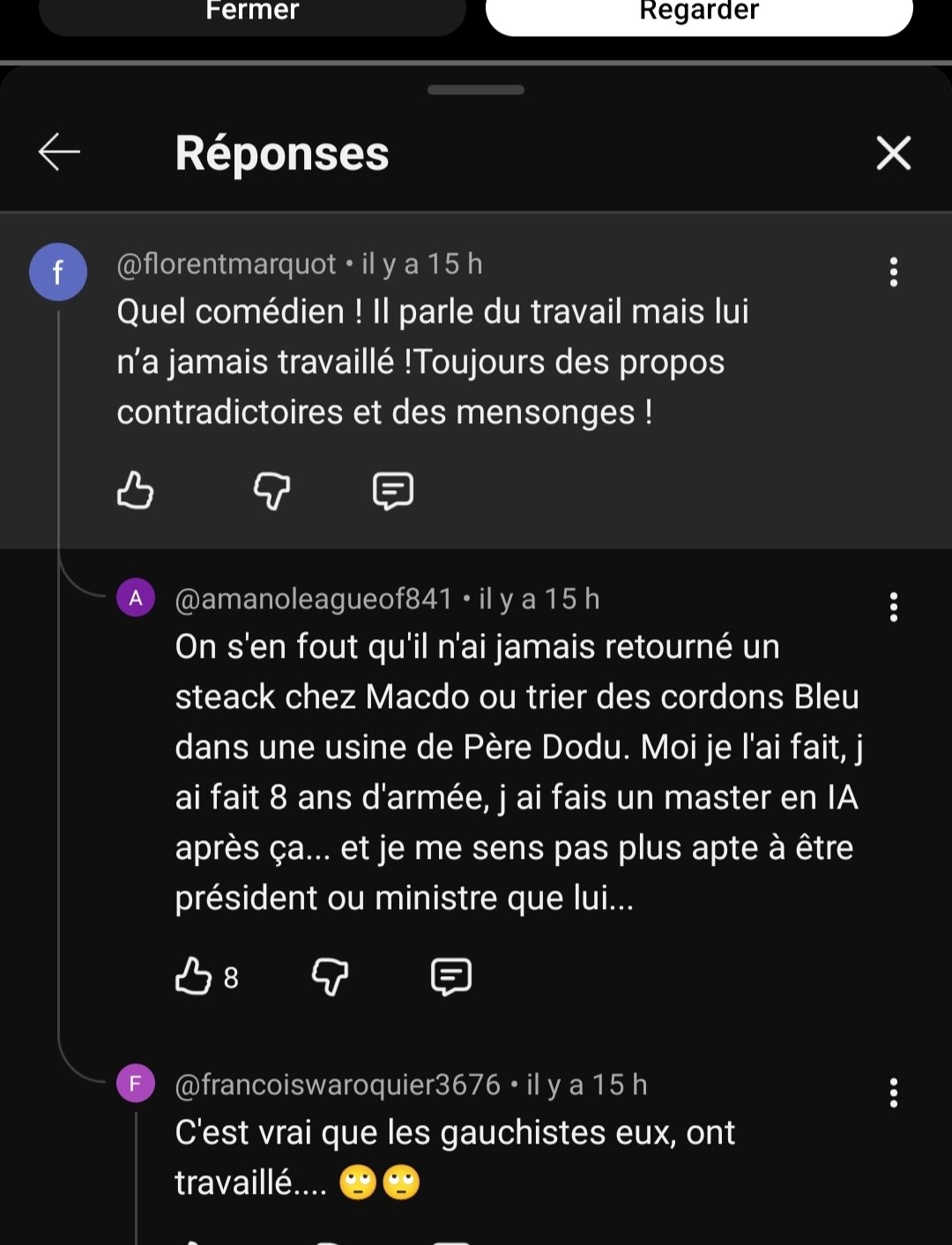The width and height of the screenshot is (952, 1245).
Task: Close the Réponses panel
Action: click(x=893, y=153)
